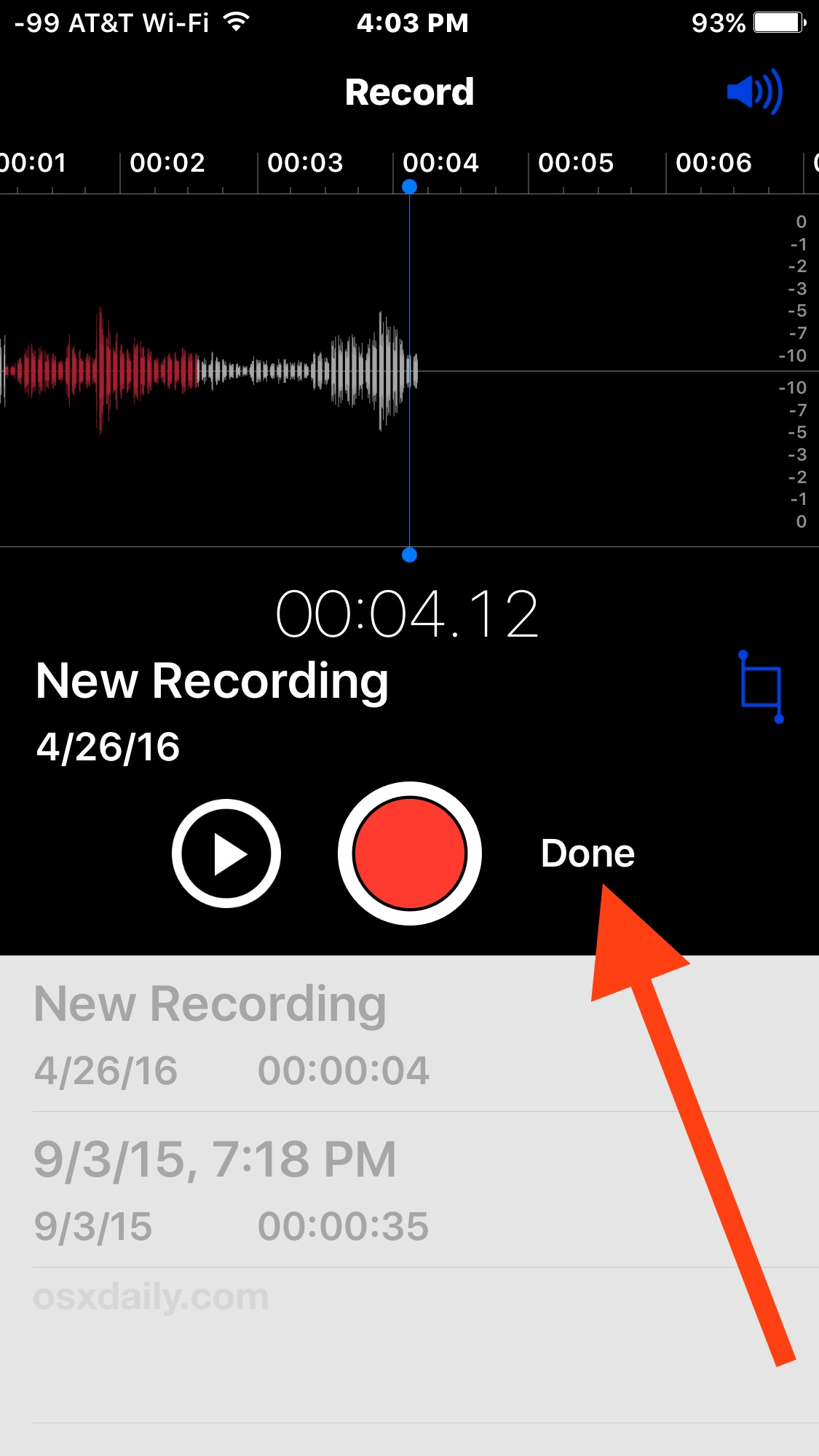Screen dimensions: 819x1456
Task: Toggle the speaker output icon
Action: (x=754, y=92)
